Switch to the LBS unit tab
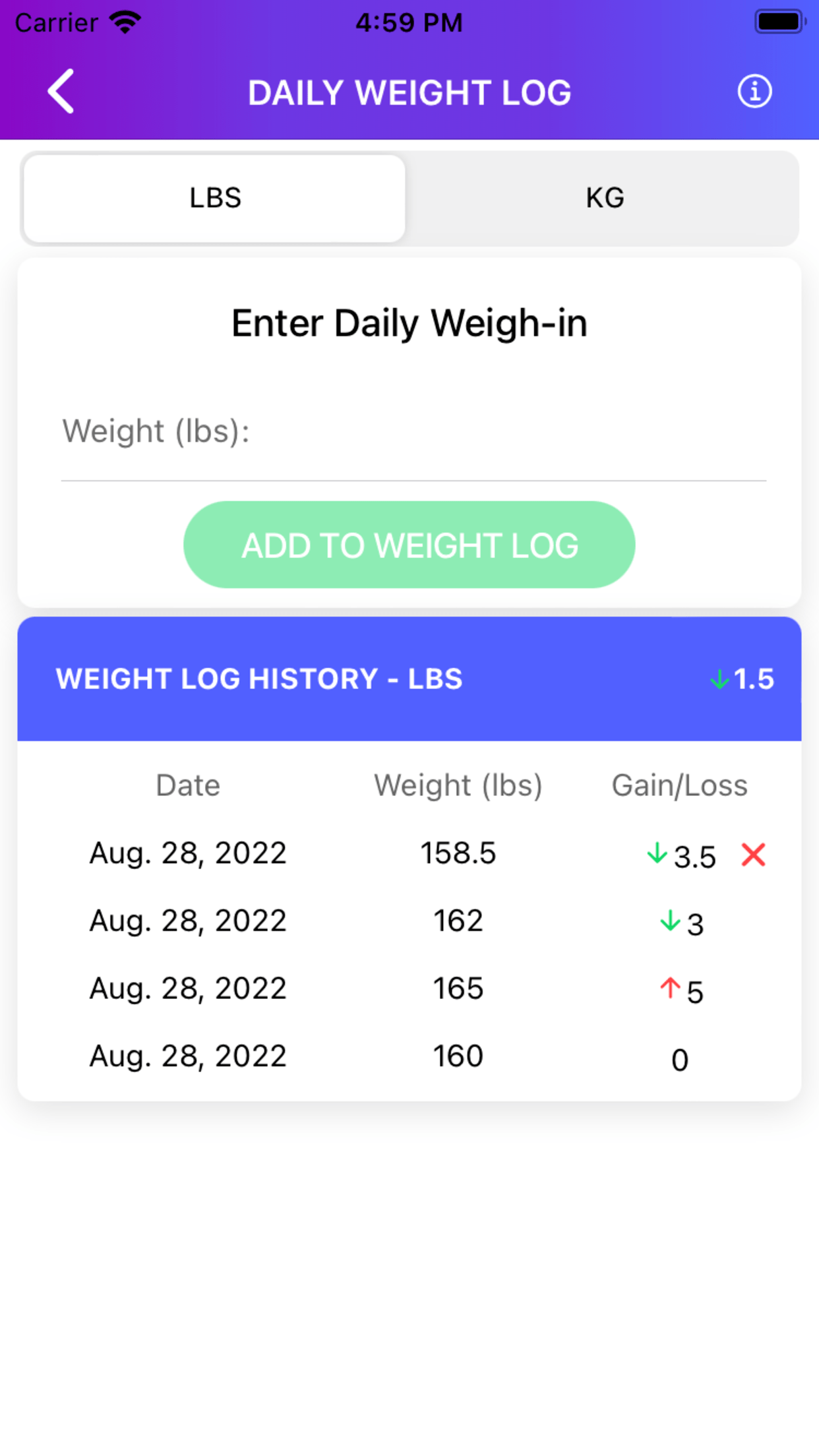Image resolution: width=819 pixels, height=1456 pixels. pos(215,198)
